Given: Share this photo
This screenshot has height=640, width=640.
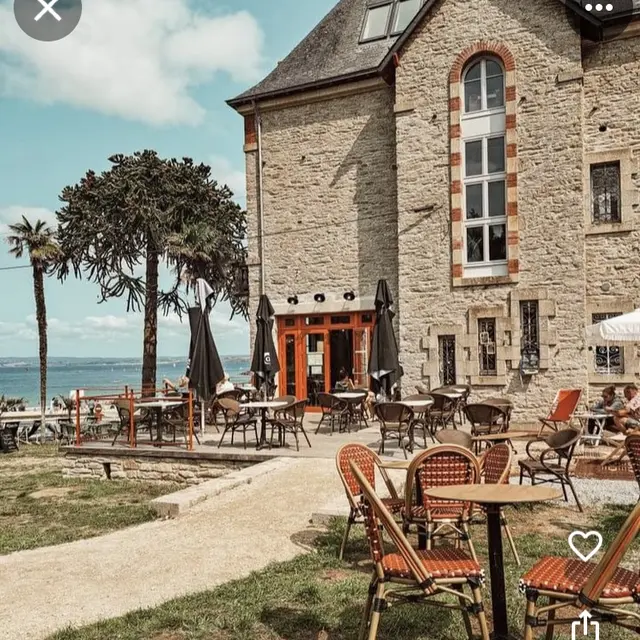Looking at the screenshot, I should (585, 626).
